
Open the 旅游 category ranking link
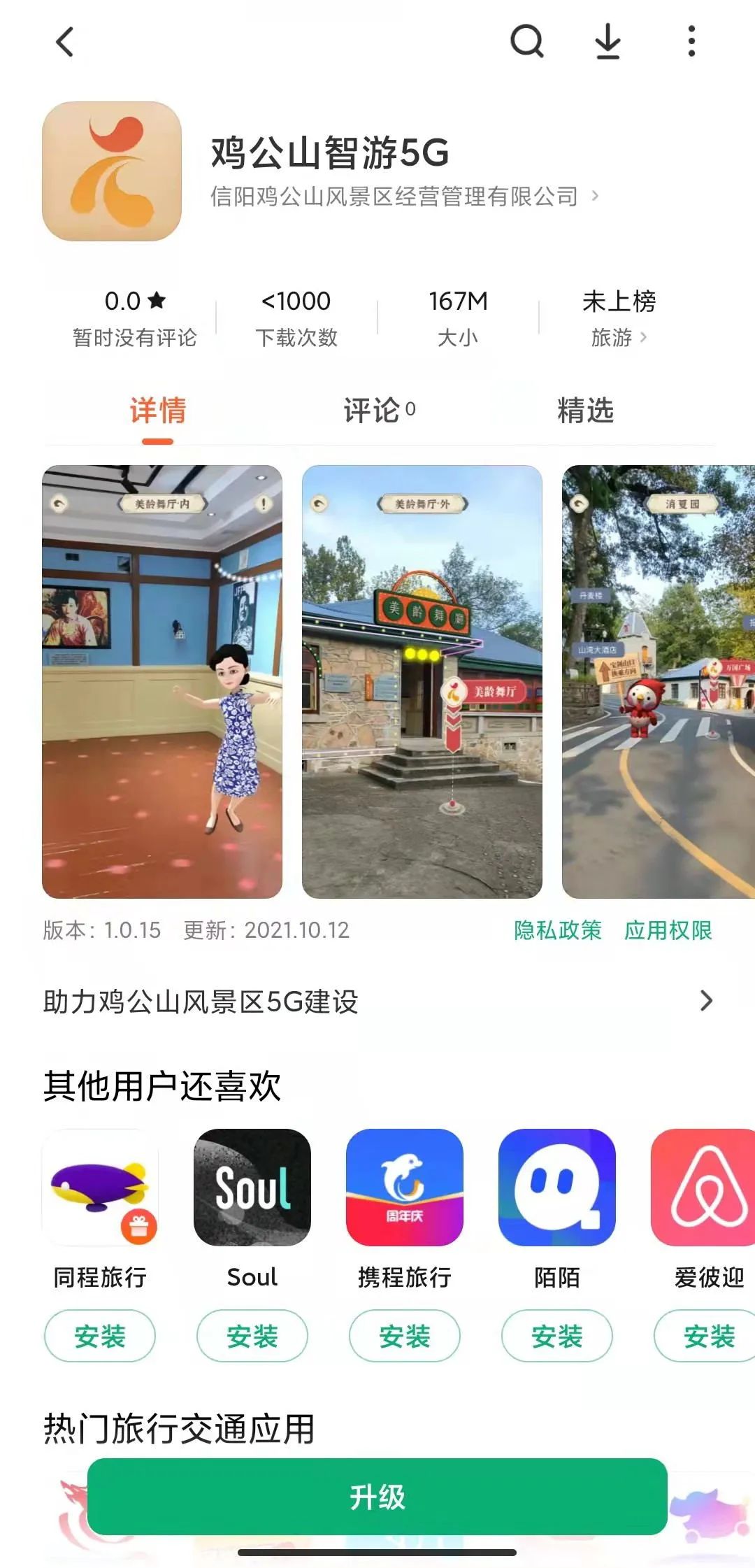tap(619, 338)
